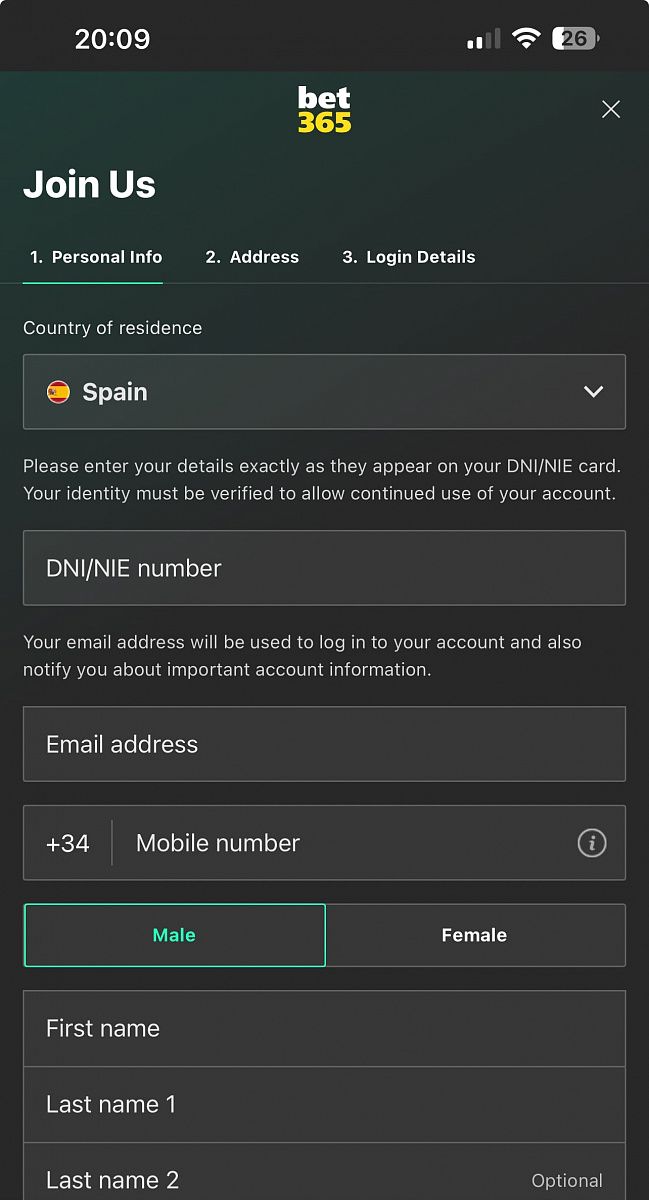Screen dimensions: 649x1200
Task: Tap the Last name 1 field
Action: pos(324,1104)
